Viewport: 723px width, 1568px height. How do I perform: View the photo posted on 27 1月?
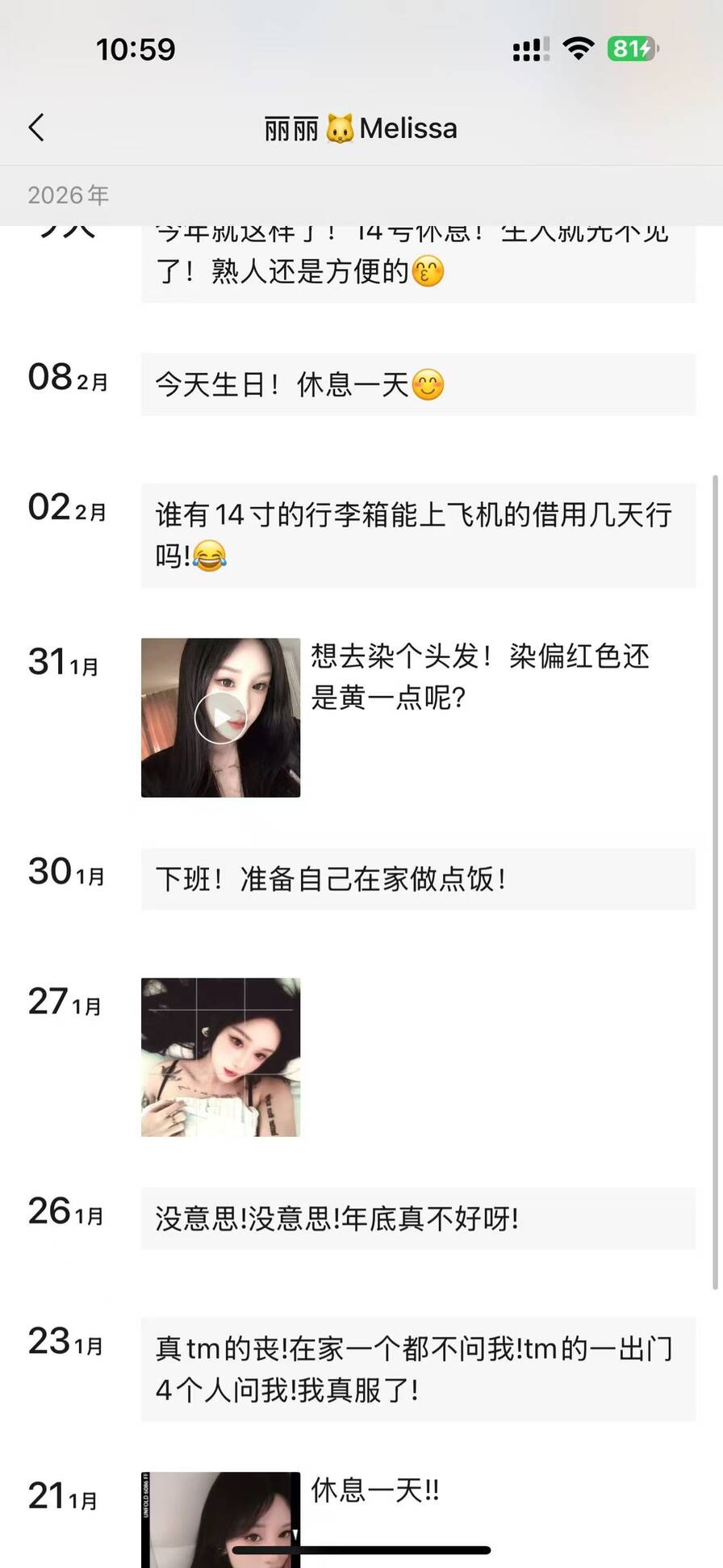click(220, 1057)
